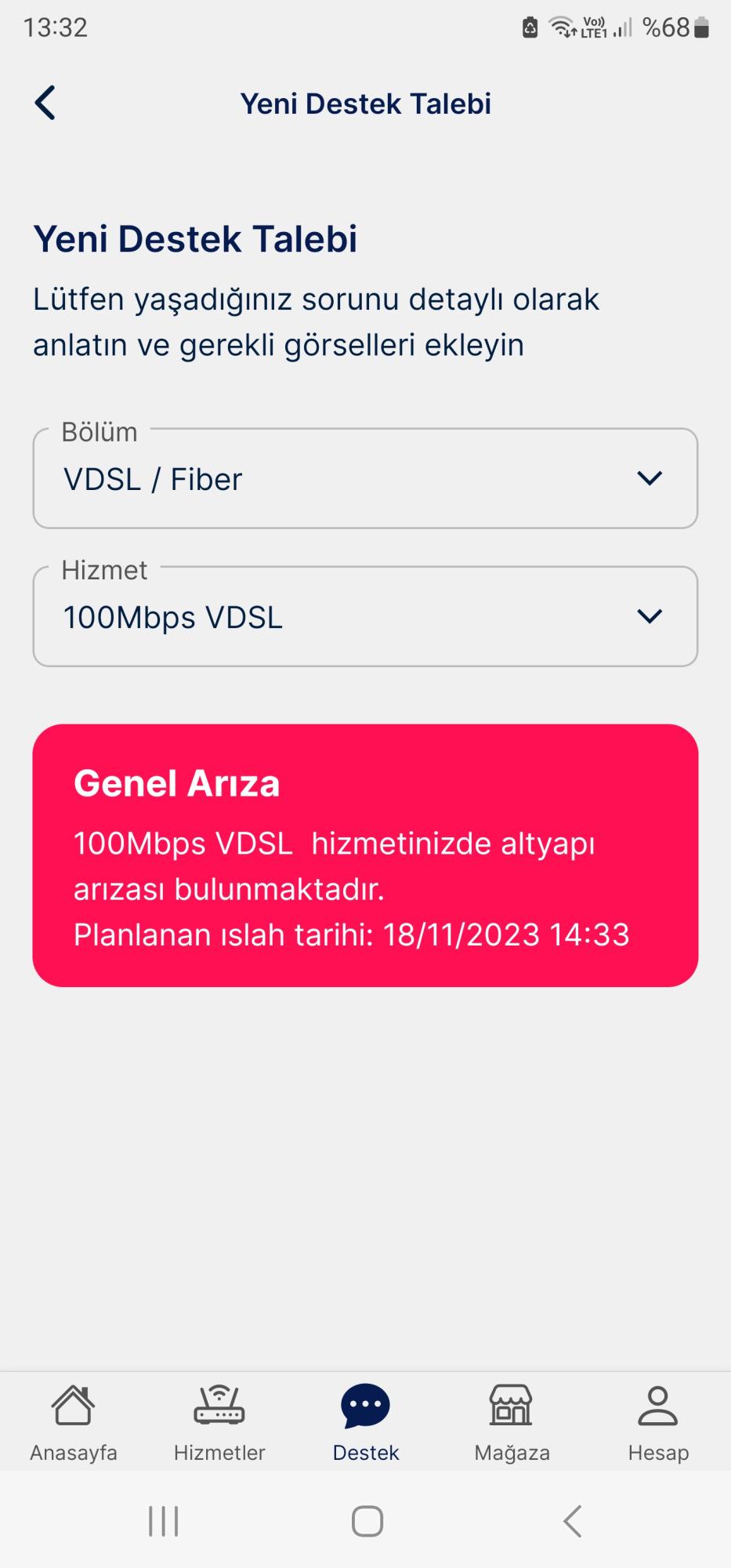Tap the back arrow next to Yeni Destek Talebi
This screenshot has width=731, height=1568.
45,102
